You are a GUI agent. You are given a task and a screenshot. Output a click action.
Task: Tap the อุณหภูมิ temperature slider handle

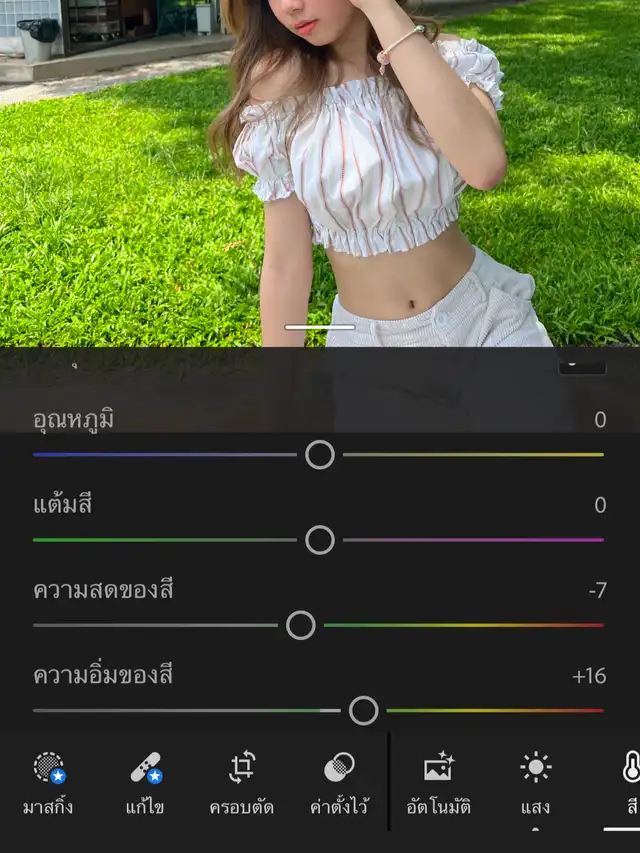(x=319, y=455)
